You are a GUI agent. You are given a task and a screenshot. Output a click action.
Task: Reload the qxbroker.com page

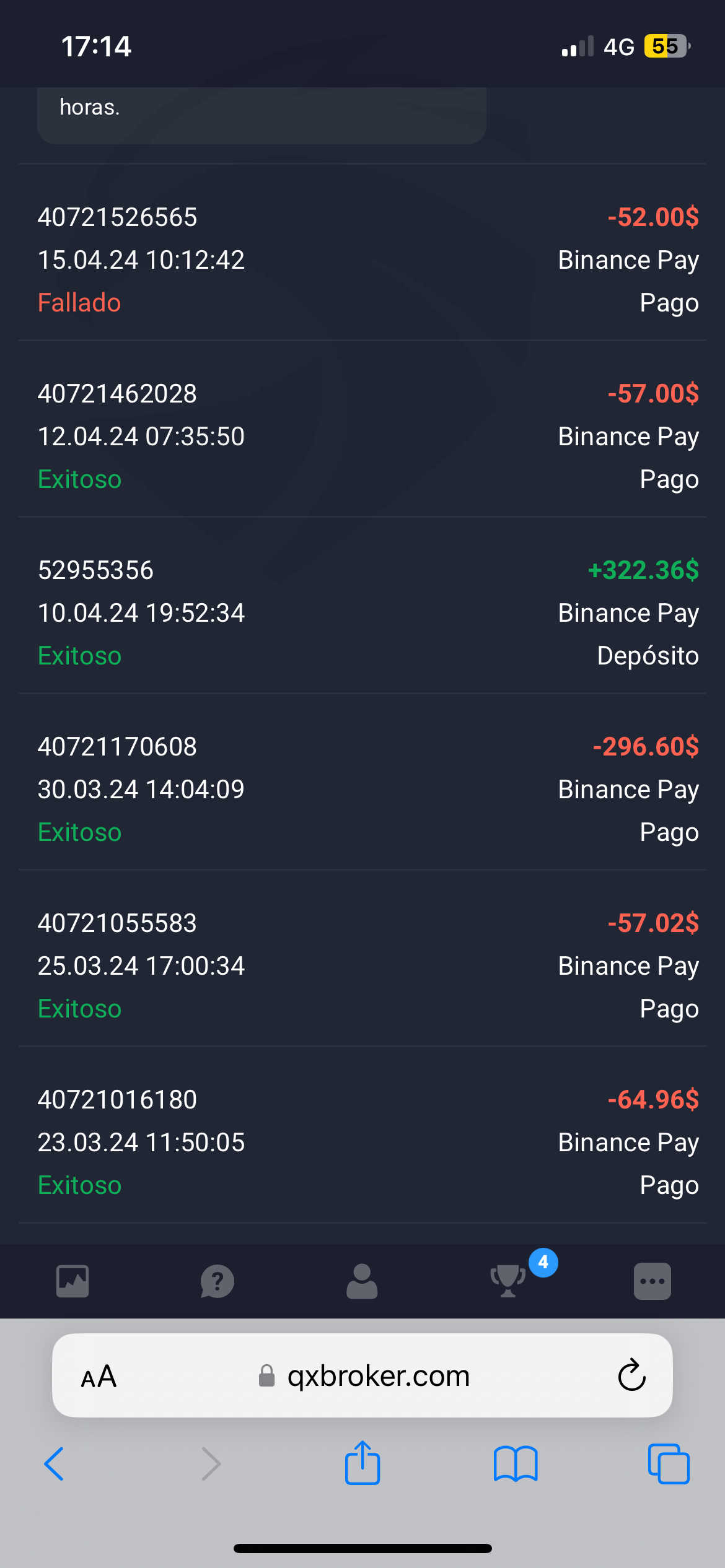pyautogui.click(x=631, y=1376)
